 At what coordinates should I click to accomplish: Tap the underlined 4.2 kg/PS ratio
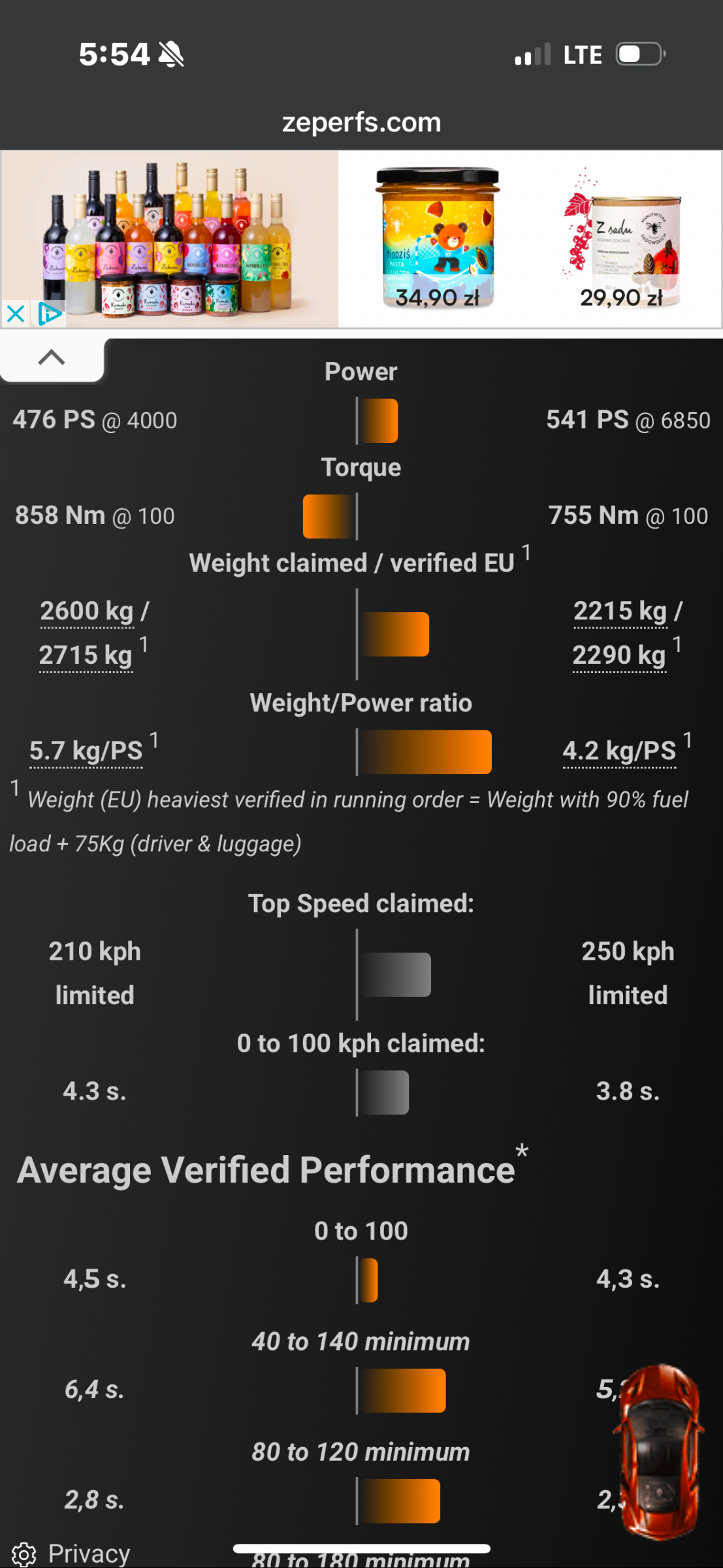[x=619, y=751]
